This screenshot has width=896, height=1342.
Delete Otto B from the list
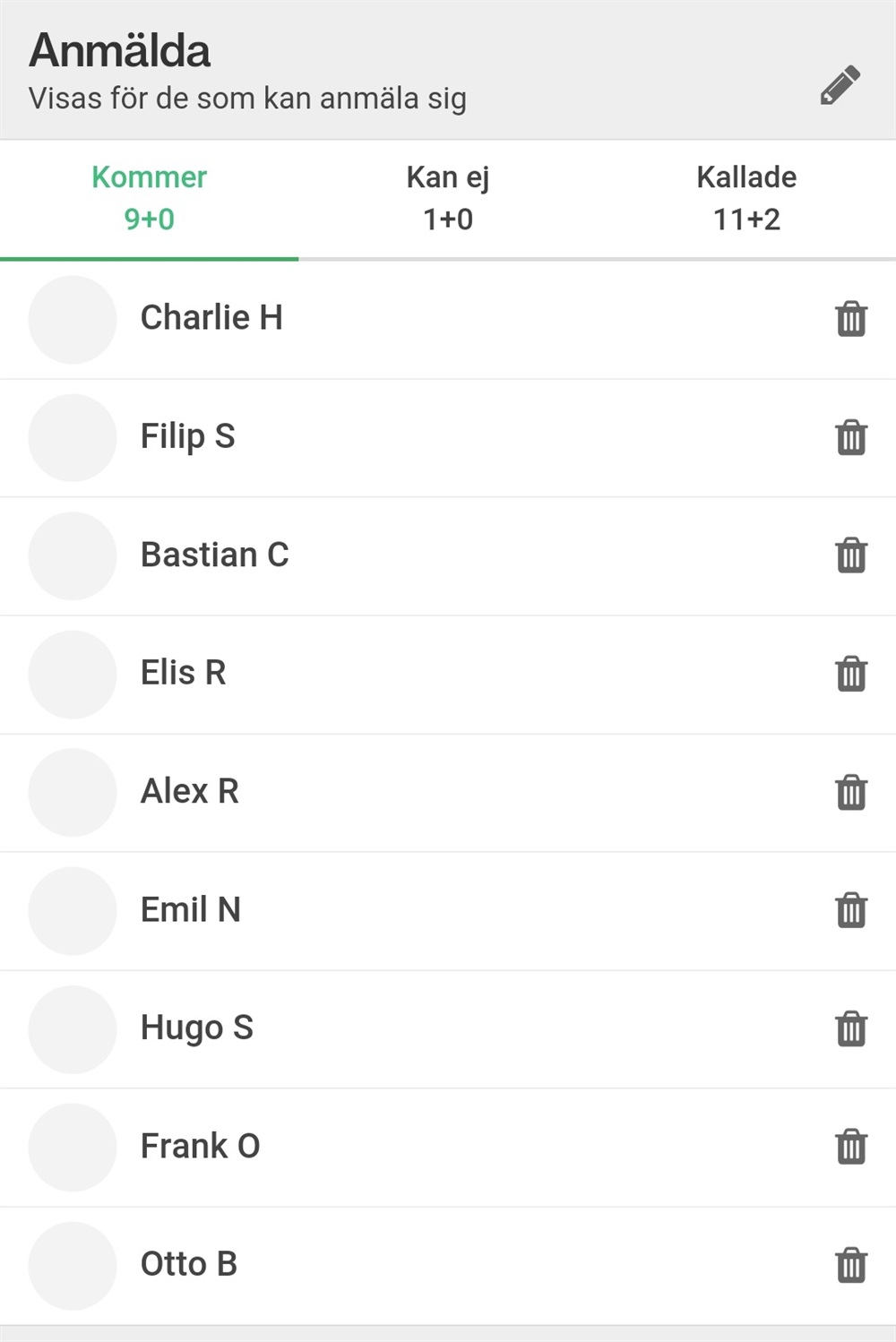850,1265
